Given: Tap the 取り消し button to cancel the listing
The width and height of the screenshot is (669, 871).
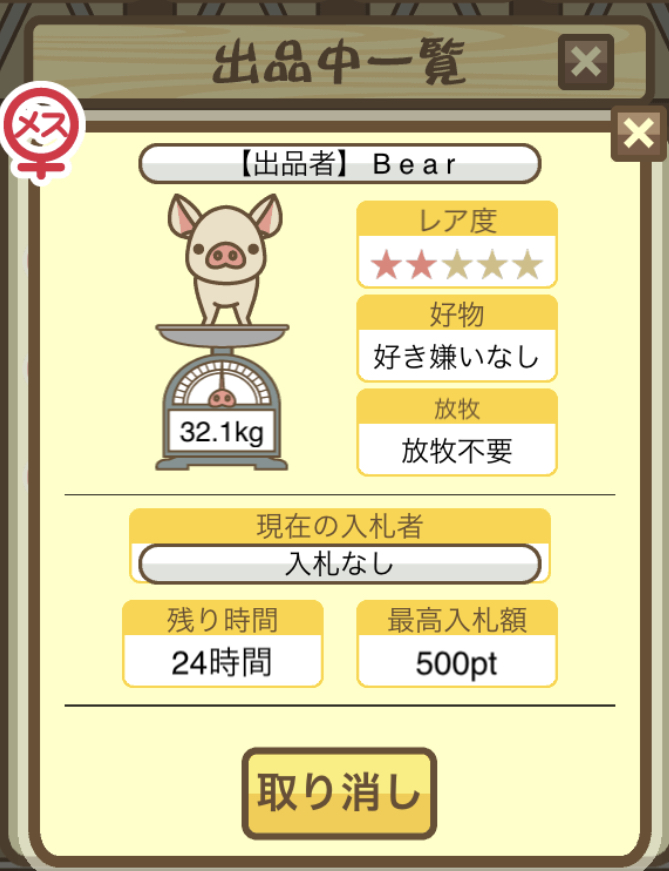Looking at the screenshot, I should [x=339, y=793].
